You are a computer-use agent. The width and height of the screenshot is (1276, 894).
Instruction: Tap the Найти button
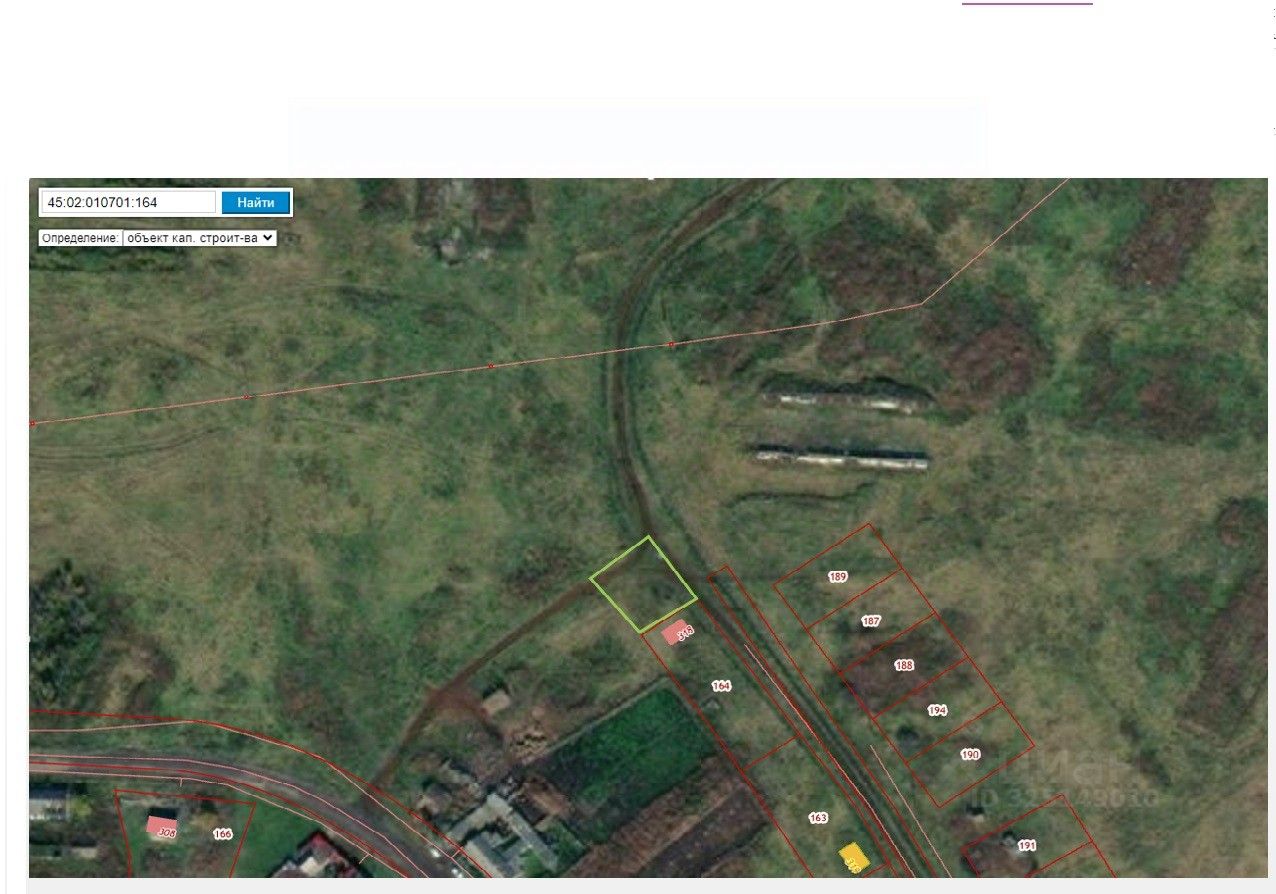[256, 202]
